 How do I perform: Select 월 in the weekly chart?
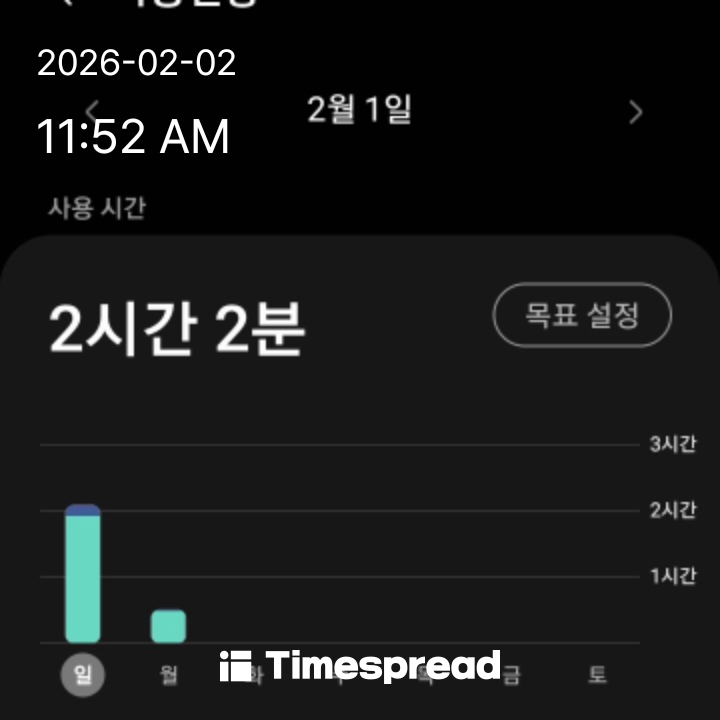[x=168, y=675]
